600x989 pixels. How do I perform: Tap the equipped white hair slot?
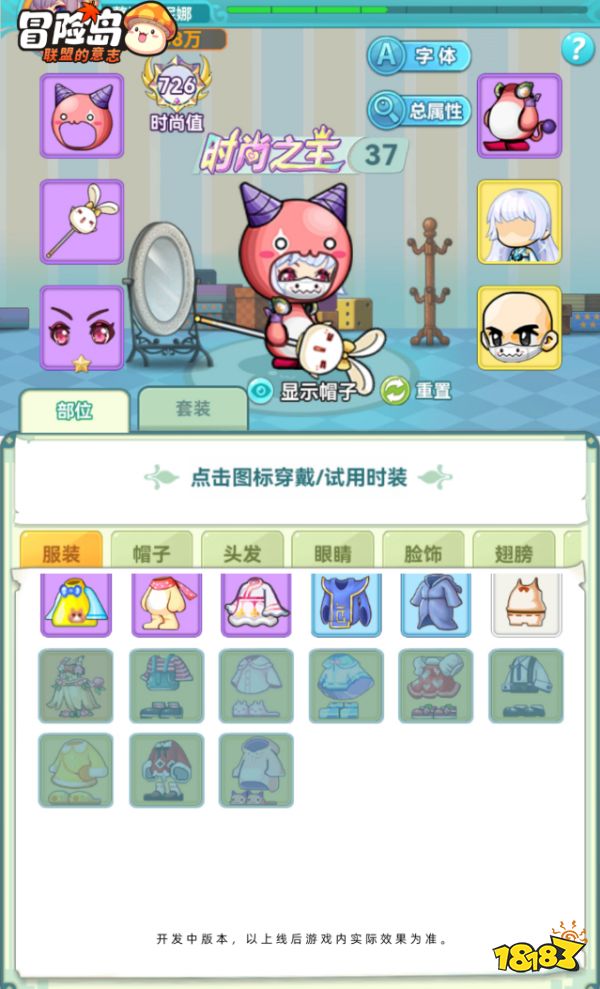pyautogui.click(x=519, y=222)
